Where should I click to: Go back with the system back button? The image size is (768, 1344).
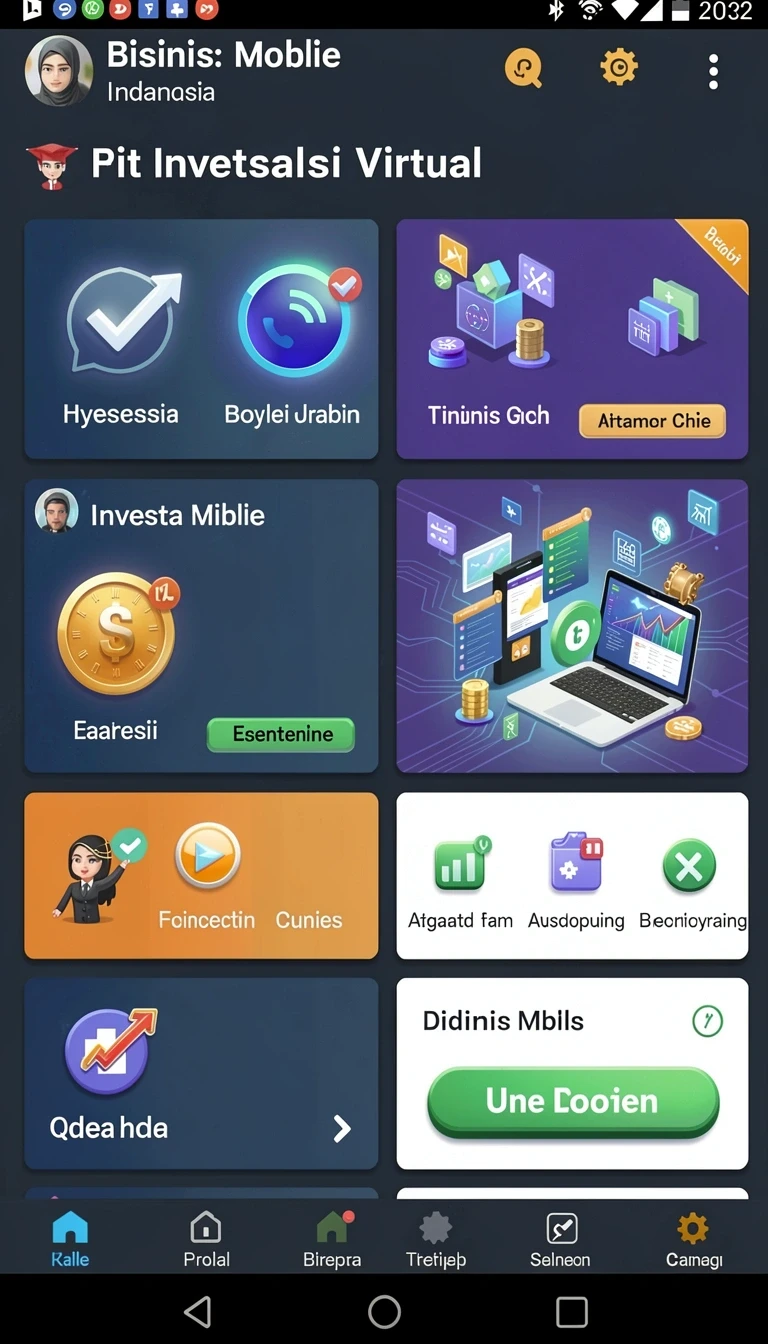[x=198, y=1311]
